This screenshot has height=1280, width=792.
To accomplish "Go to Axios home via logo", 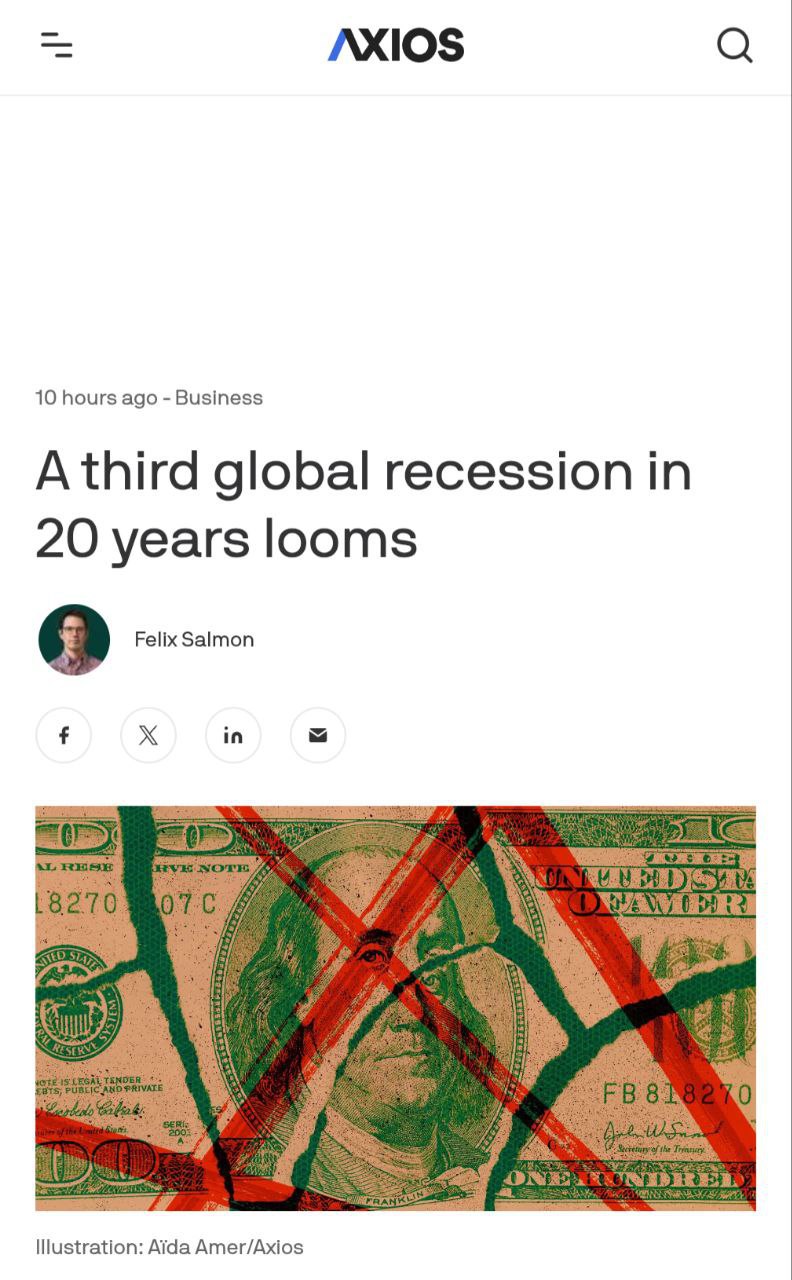I will pos(396,45).
